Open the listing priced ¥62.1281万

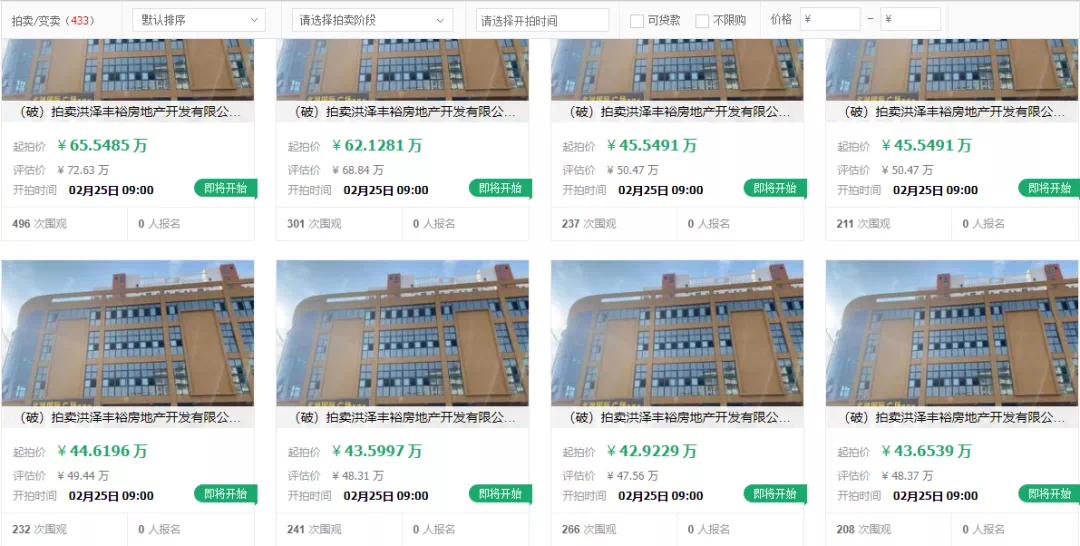402,112
